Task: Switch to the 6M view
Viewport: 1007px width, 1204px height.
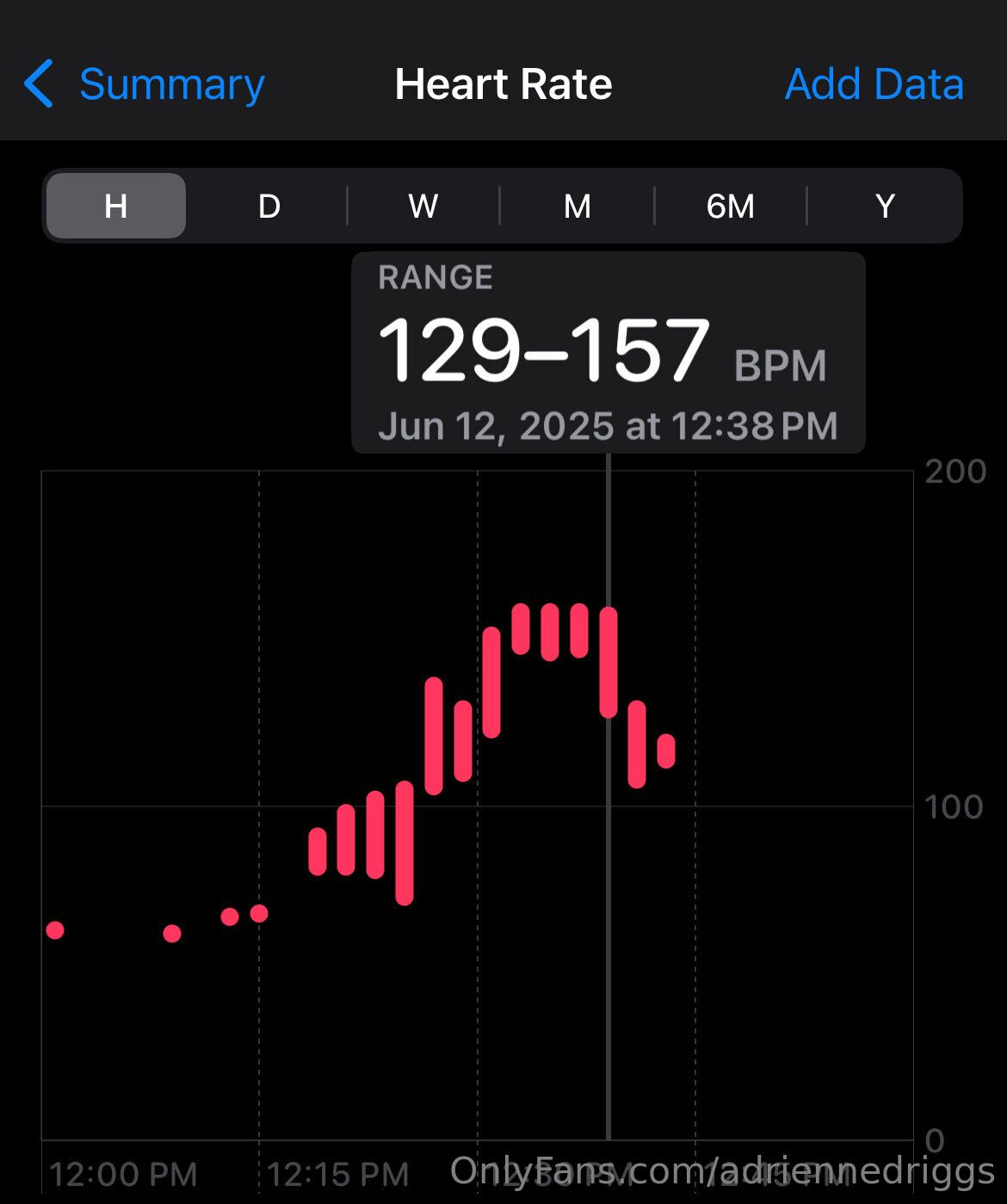Action: pos(730,207)
